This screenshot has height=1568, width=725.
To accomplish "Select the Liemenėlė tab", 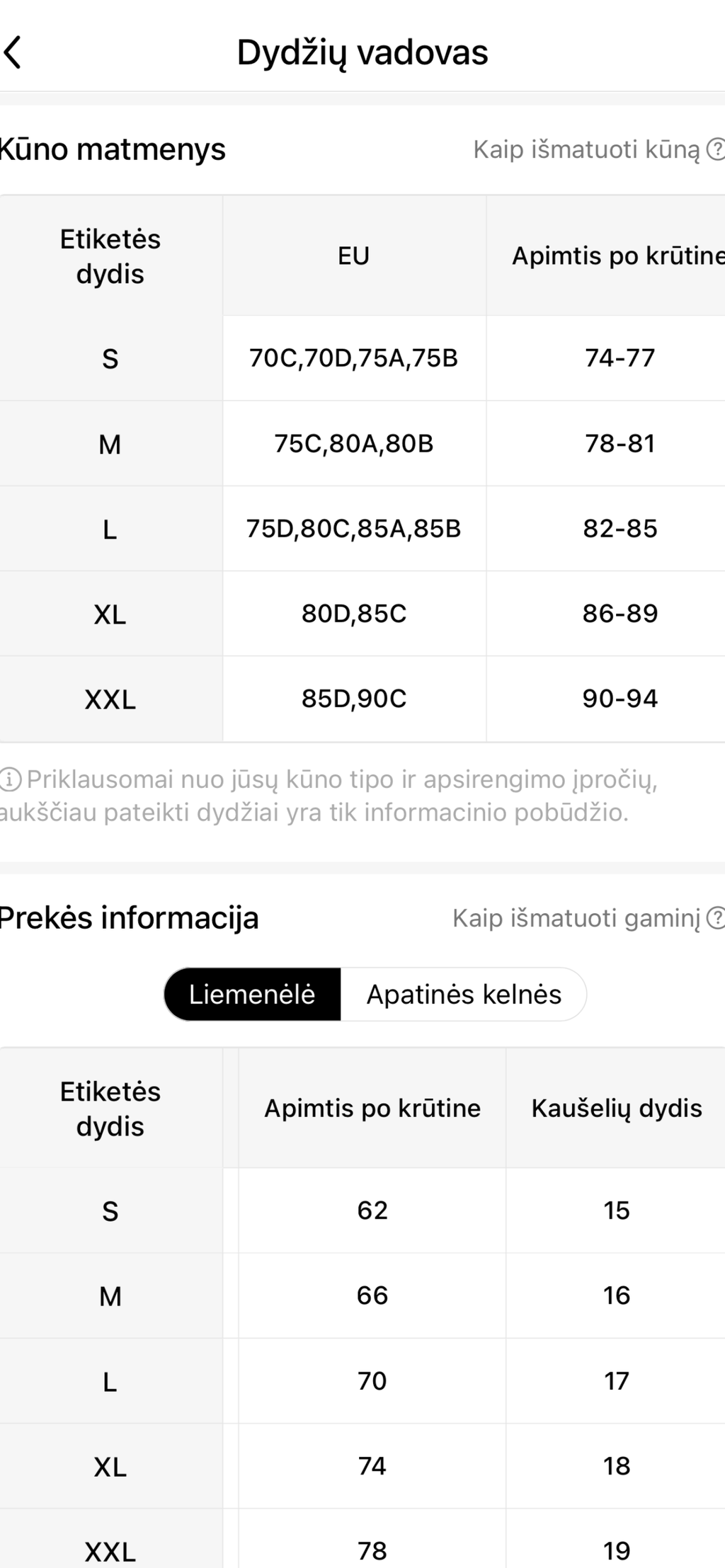I will click(x=252, y=994).
